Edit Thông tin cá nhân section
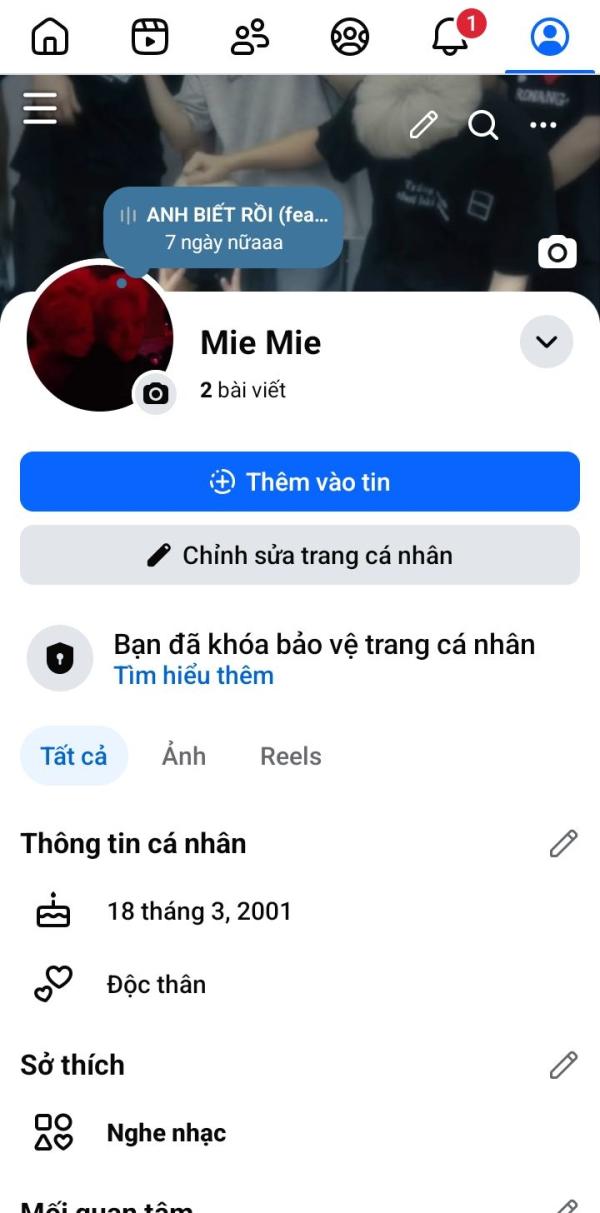600x1213 pixels. click(563, 844)
